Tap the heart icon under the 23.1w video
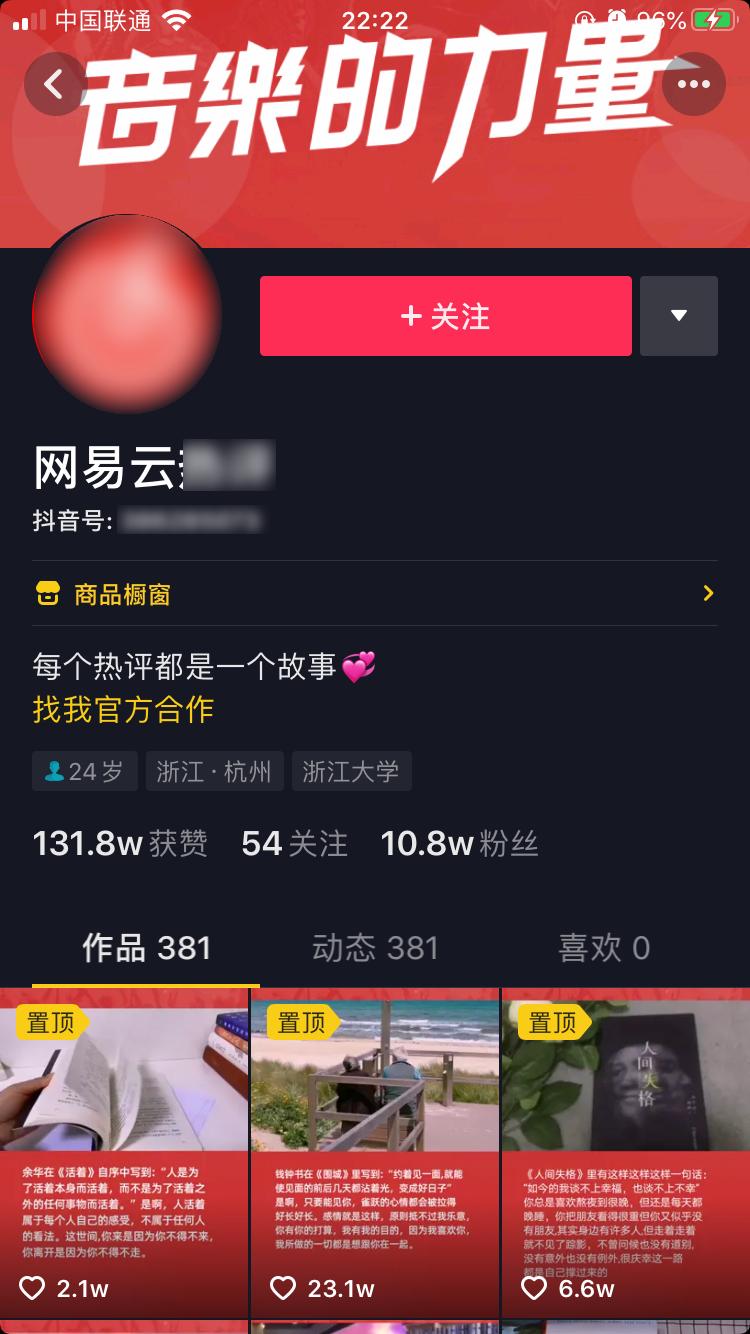The image size is (750, 1334). [x=285, y=1291]
